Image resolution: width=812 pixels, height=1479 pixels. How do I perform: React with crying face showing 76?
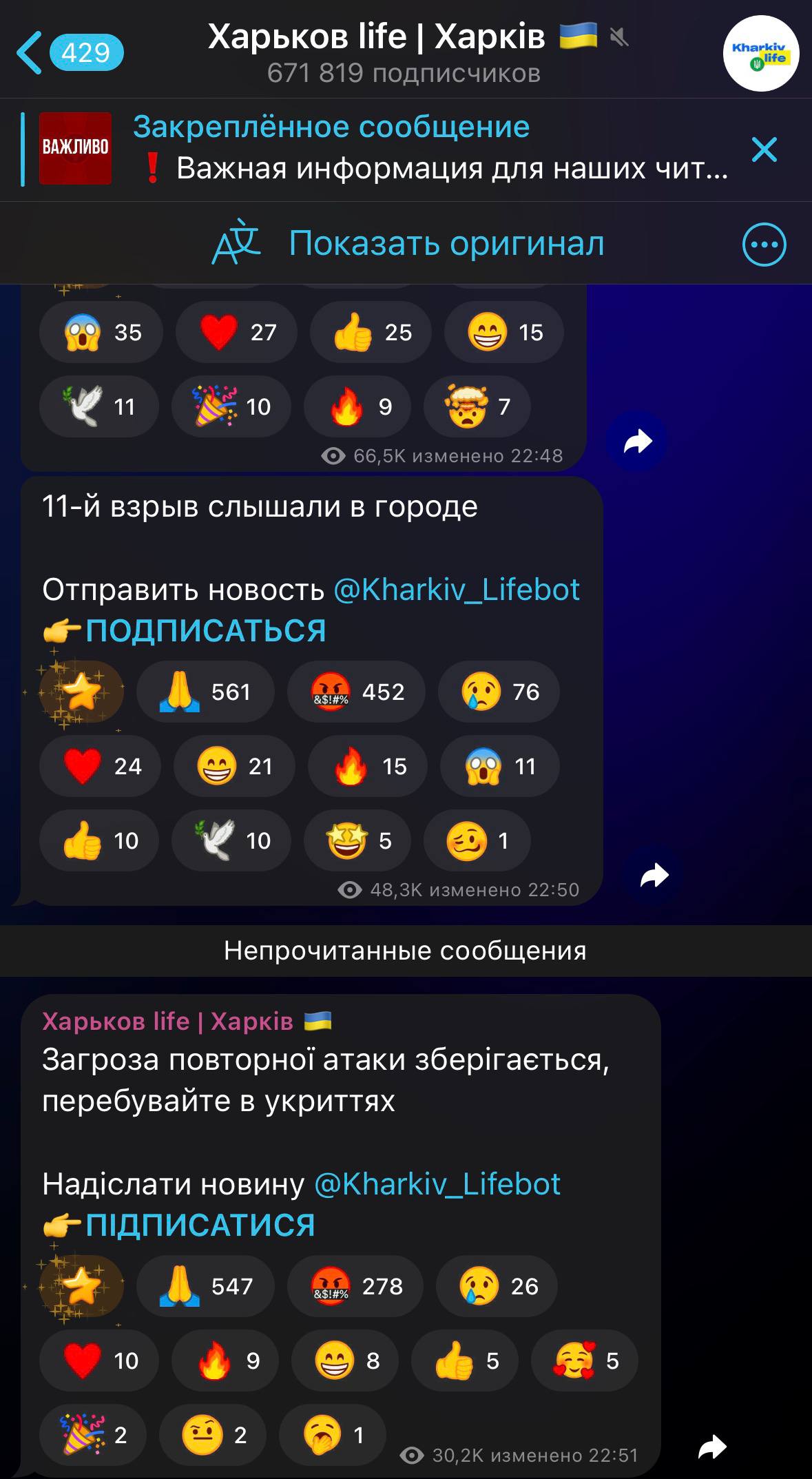499,692
